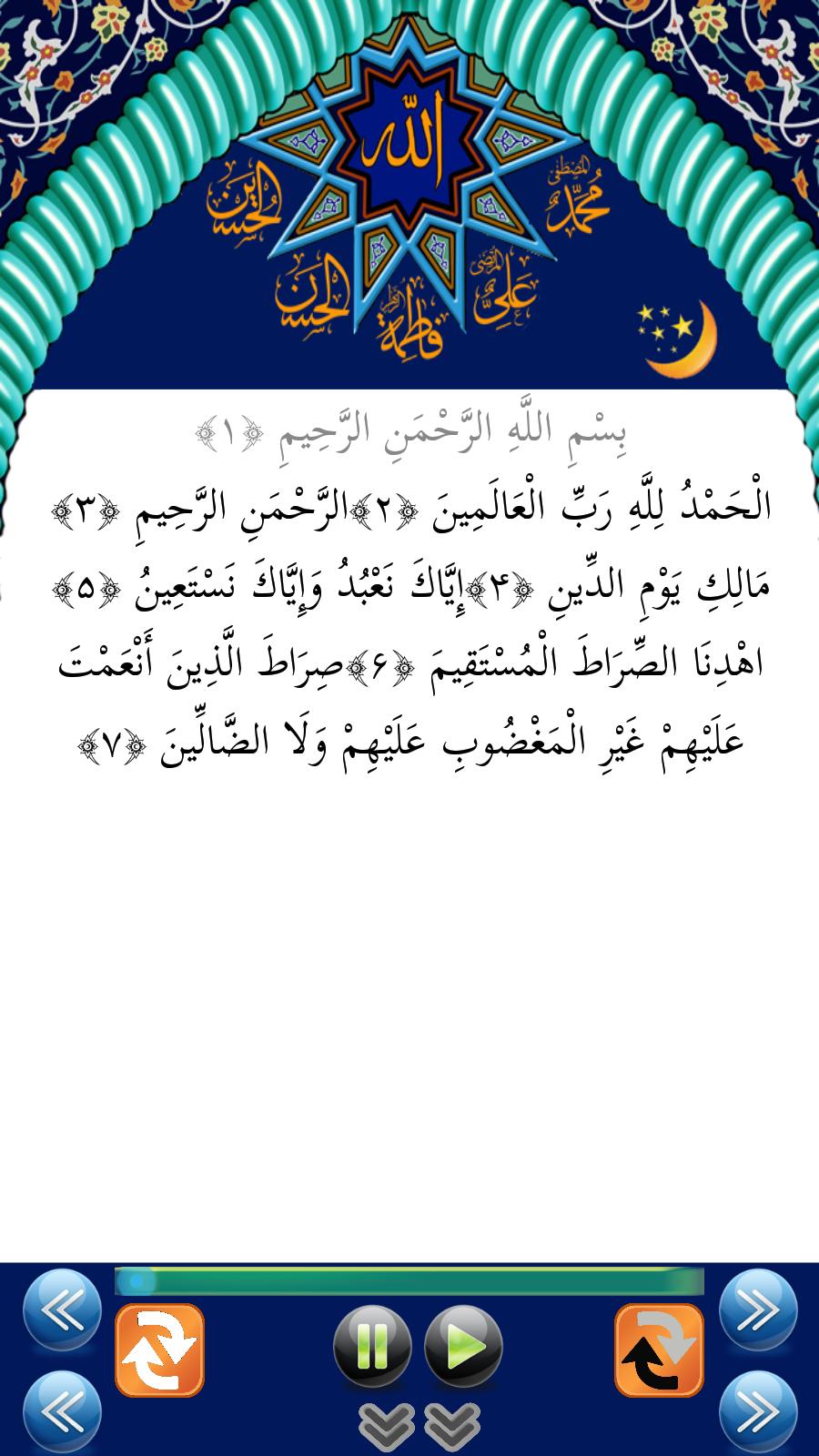
Task: Tap the black-and-gray arrows repeat button
Action: [659, 1350]
